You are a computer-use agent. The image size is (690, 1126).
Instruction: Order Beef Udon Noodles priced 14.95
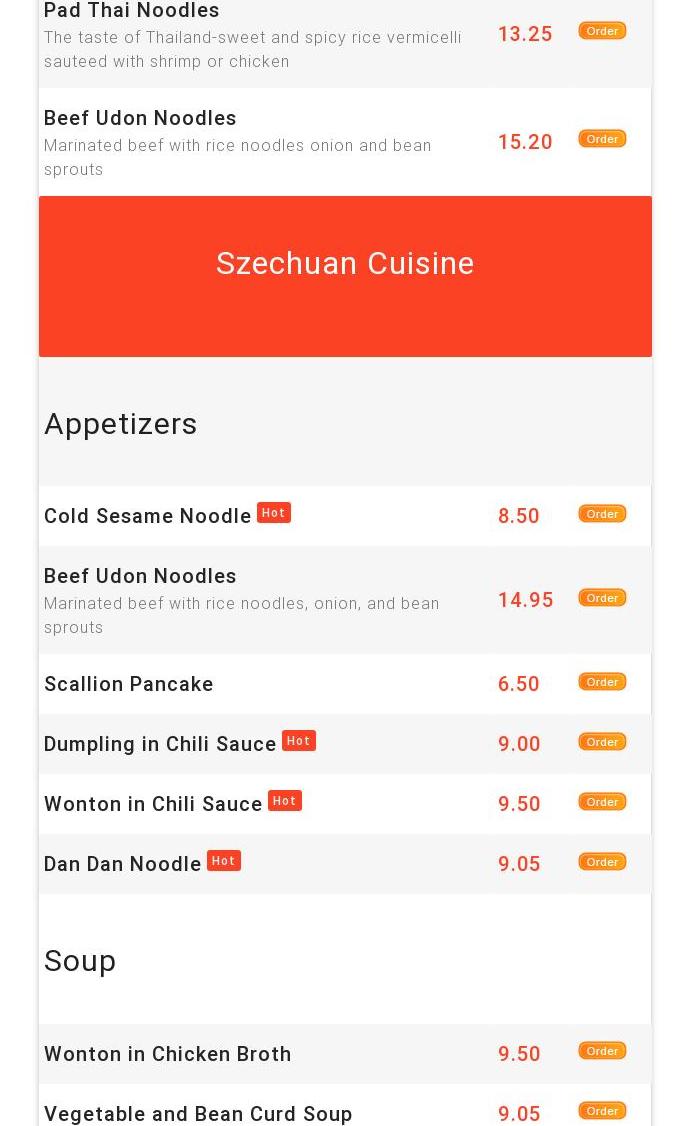coord(602,598)
